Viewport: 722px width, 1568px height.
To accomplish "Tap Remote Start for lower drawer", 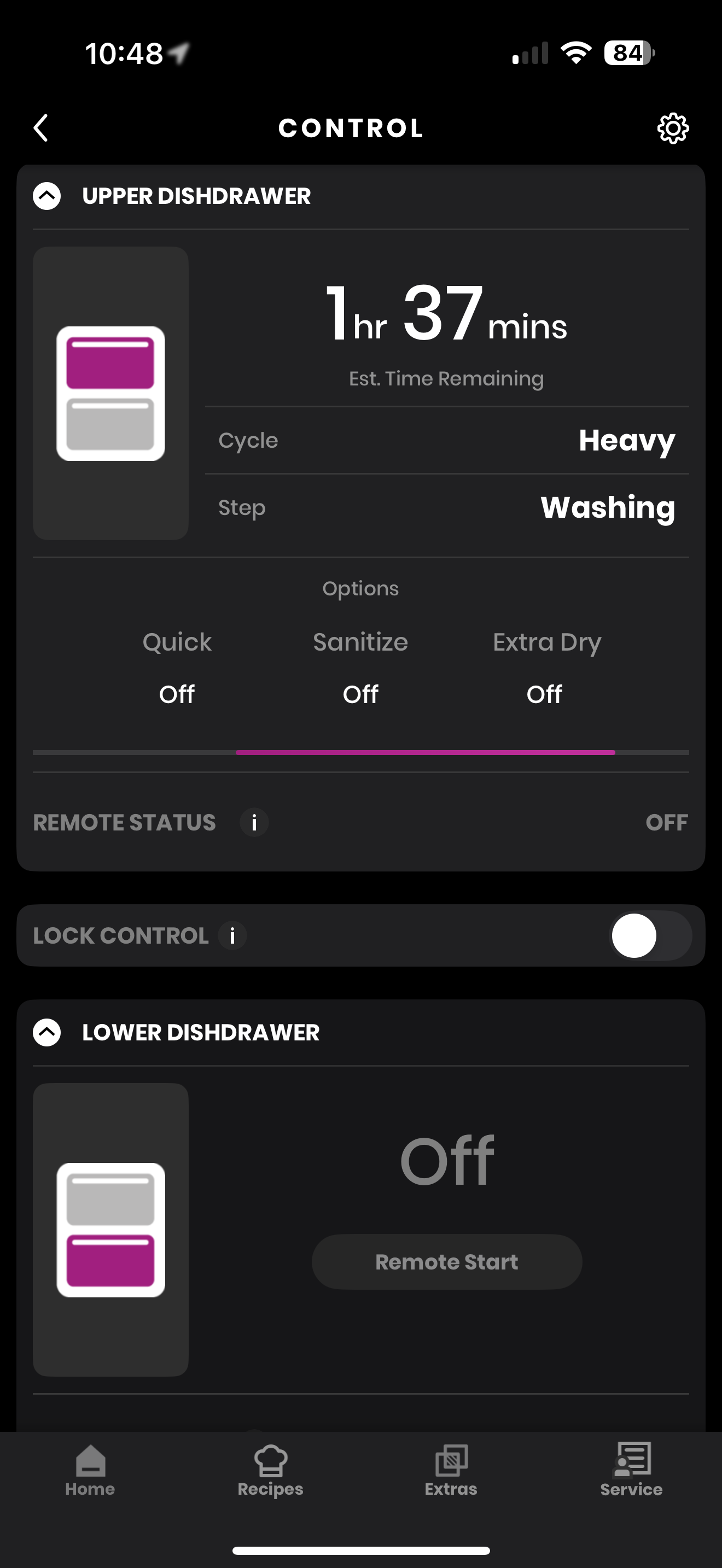I will pyautogui.click(x=446, y=1261).
